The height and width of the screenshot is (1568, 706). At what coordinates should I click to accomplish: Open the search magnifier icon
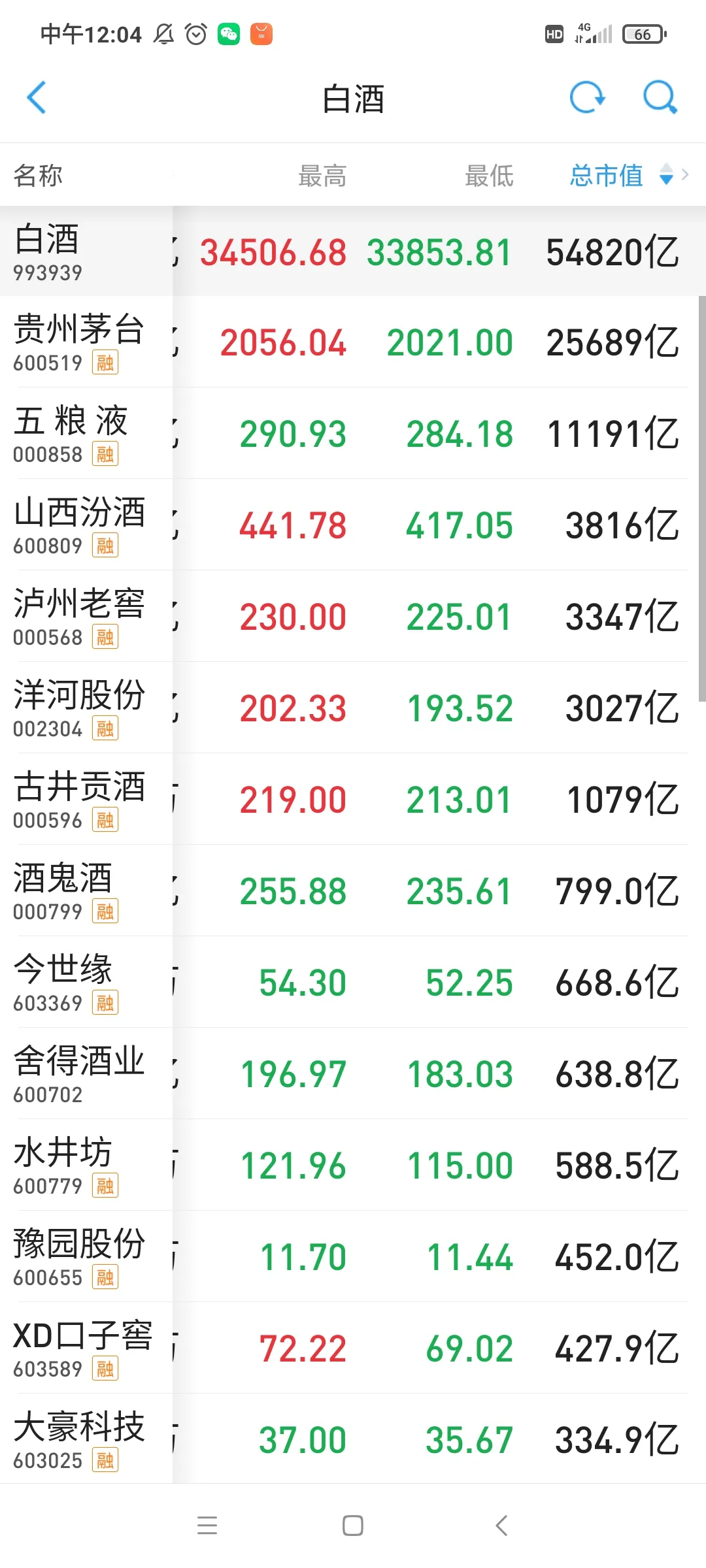click(x=660, y=98)
